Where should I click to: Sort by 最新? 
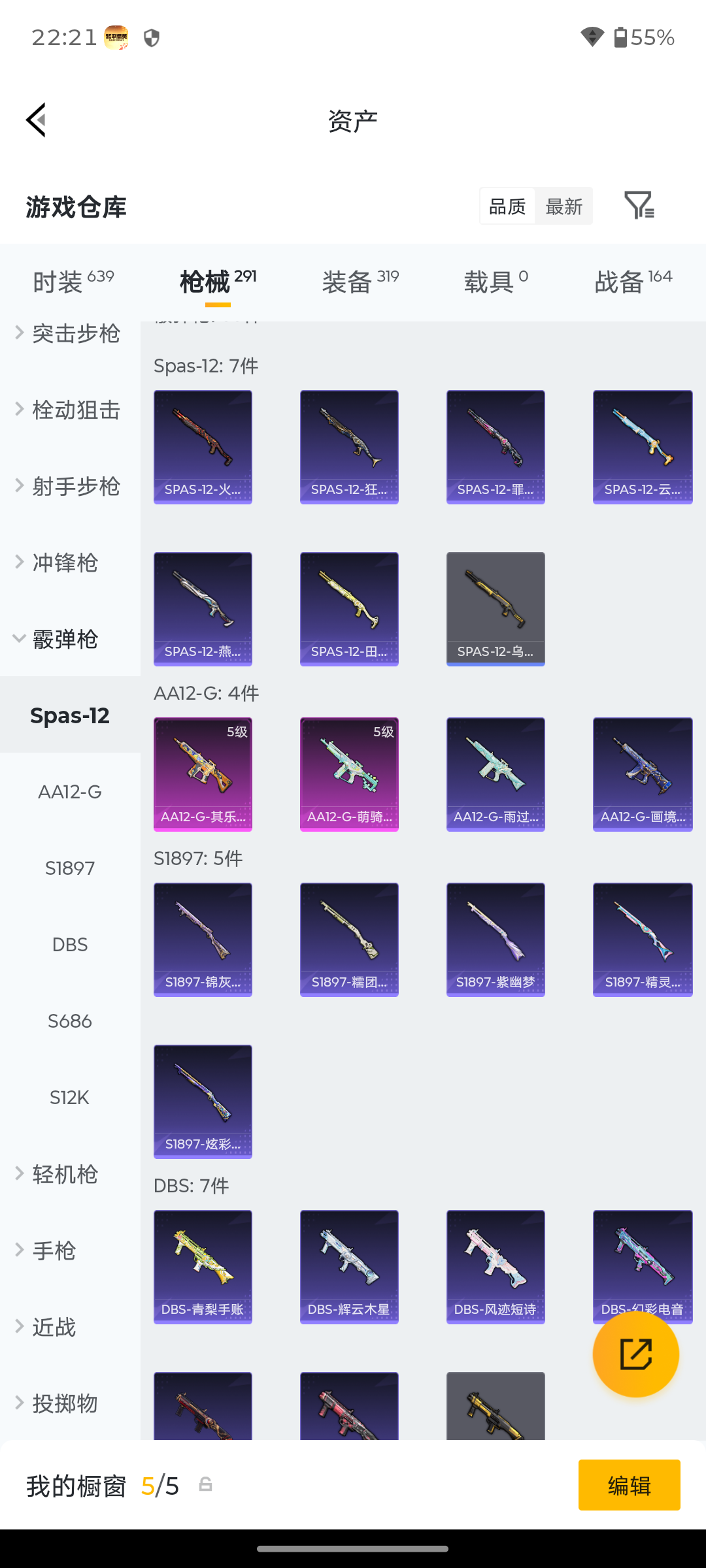click(563, 206)
